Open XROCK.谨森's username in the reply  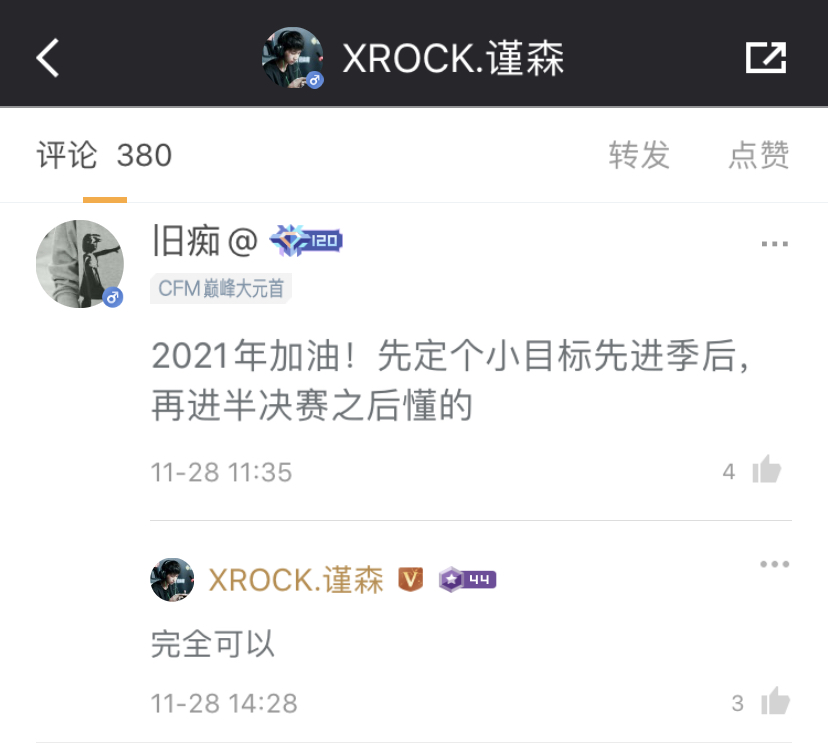coord(296,580)
